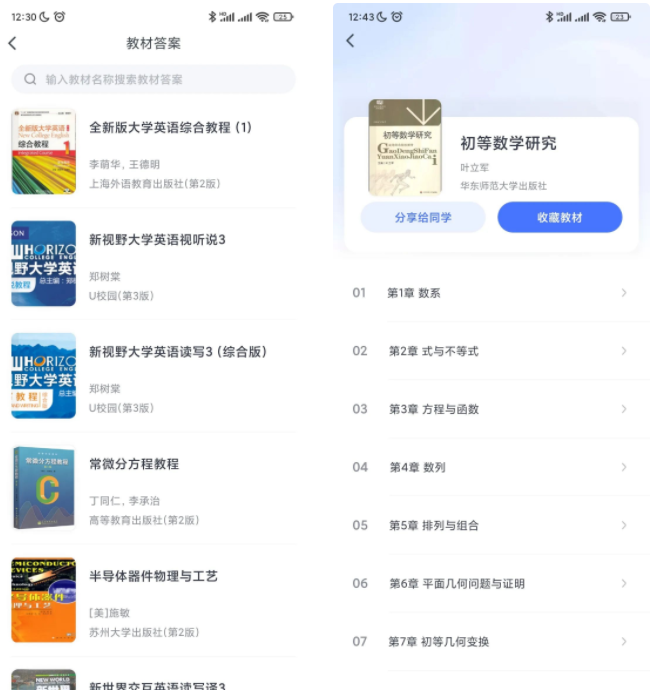Viewport: 651px width, 692px height.
Task: Open chapter 第3章 方程与函数
Action: (490, 409)
